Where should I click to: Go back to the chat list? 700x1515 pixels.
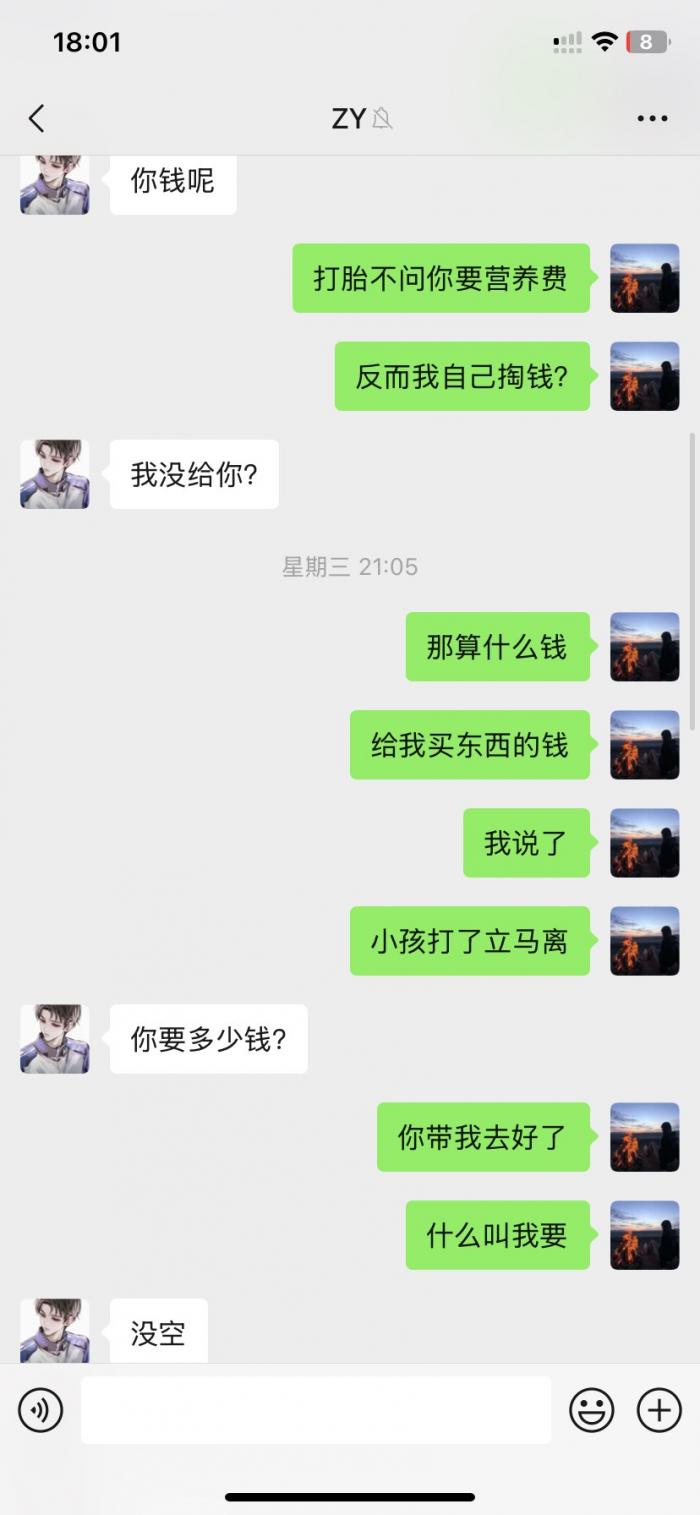tap(37, 119)
